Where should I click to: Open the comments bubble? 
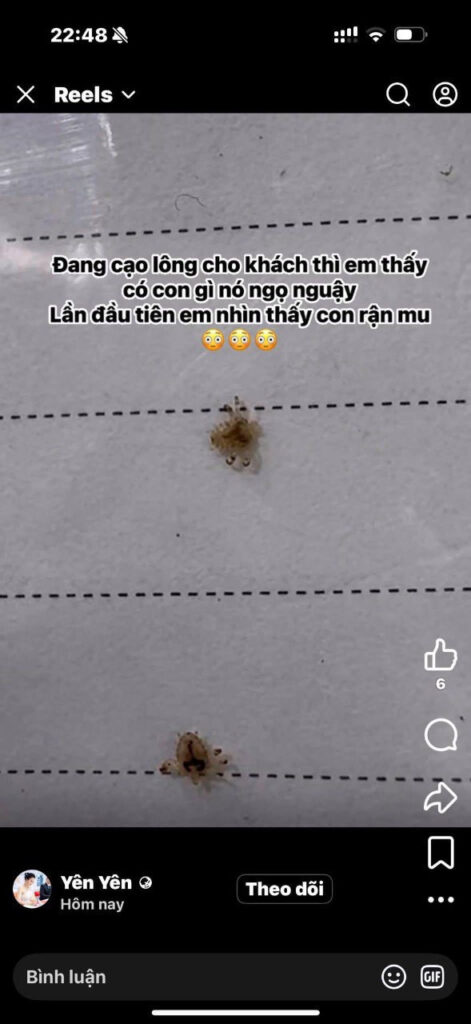click(440, 735)
